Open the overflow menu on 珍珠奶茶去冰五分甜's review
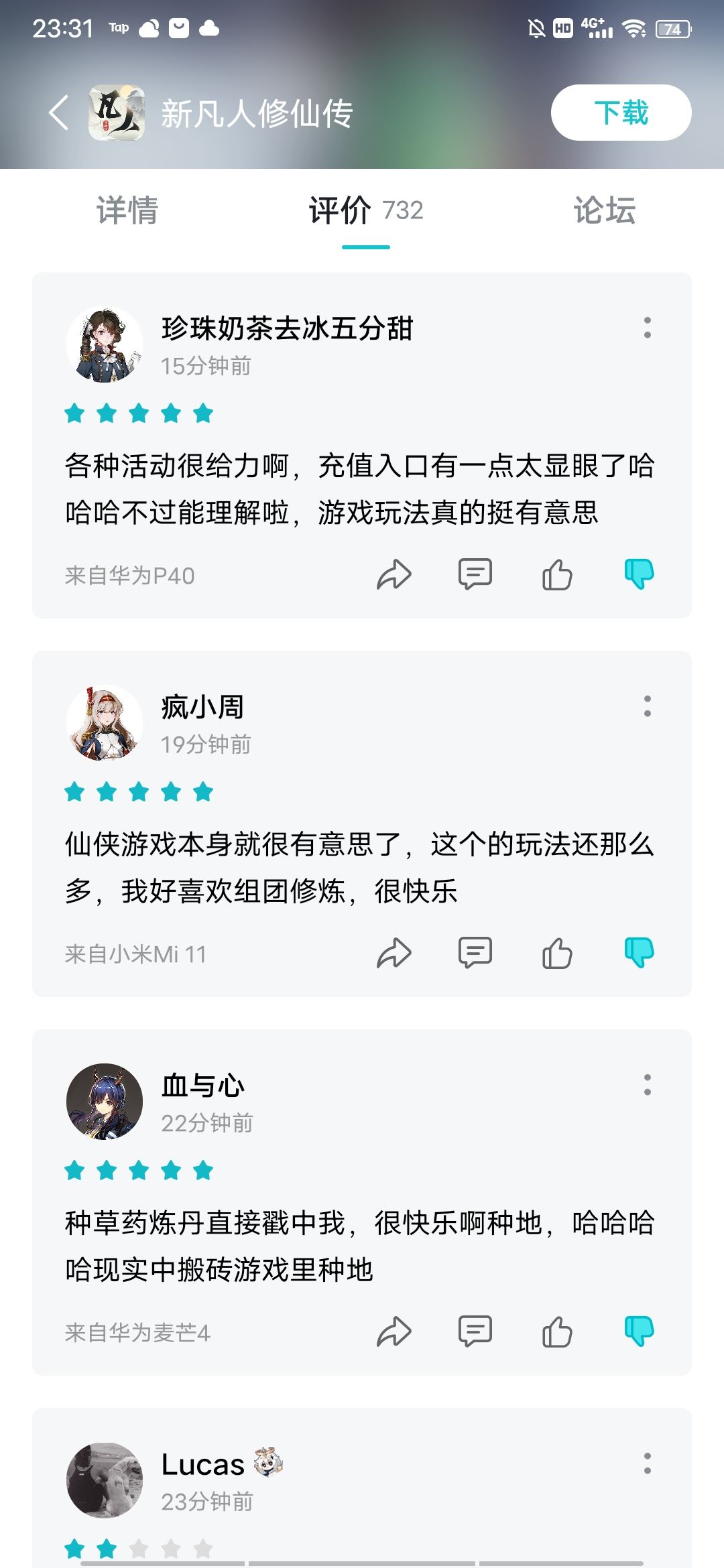 (647, 328)
